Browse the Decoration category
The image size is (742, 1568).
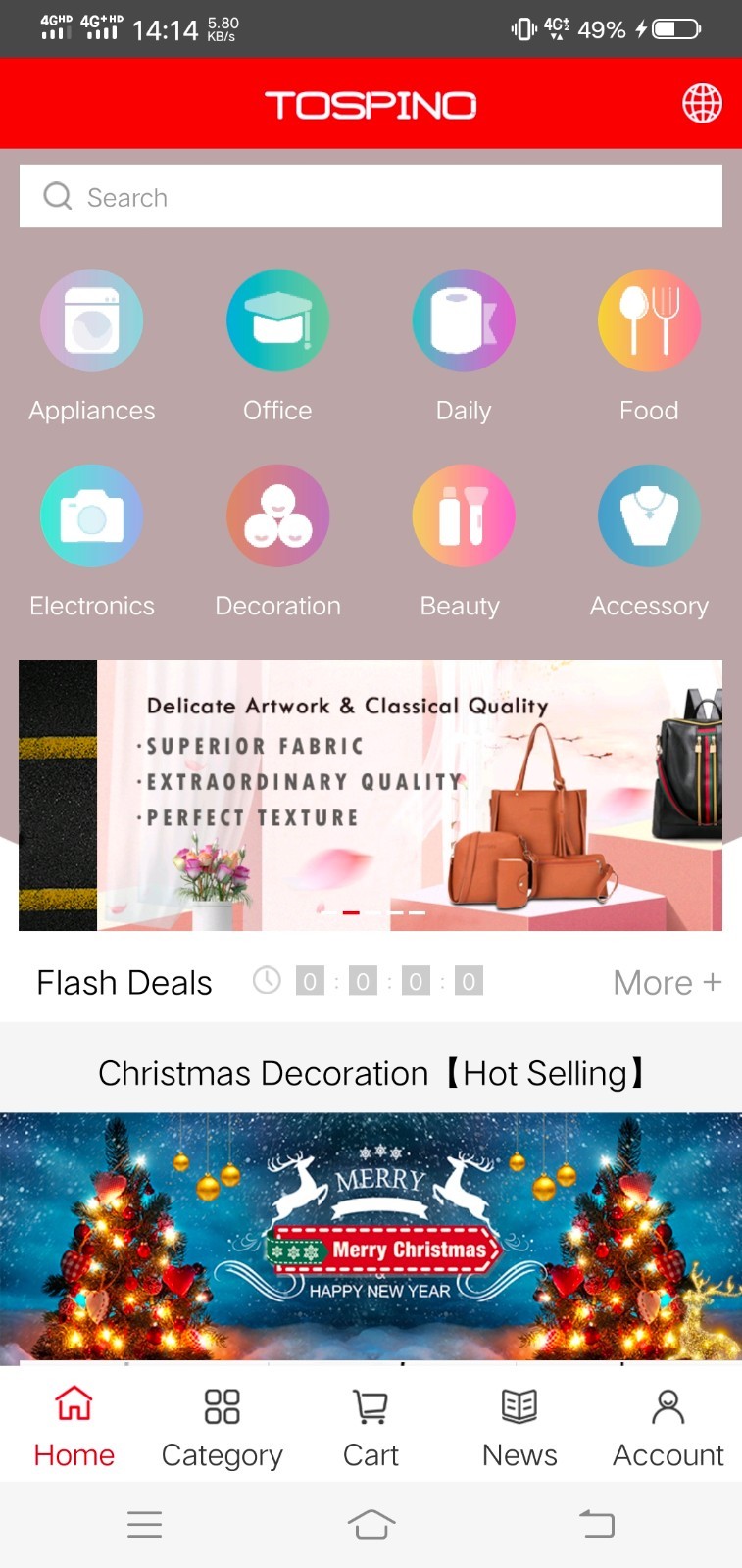click(x=277, y=516)
